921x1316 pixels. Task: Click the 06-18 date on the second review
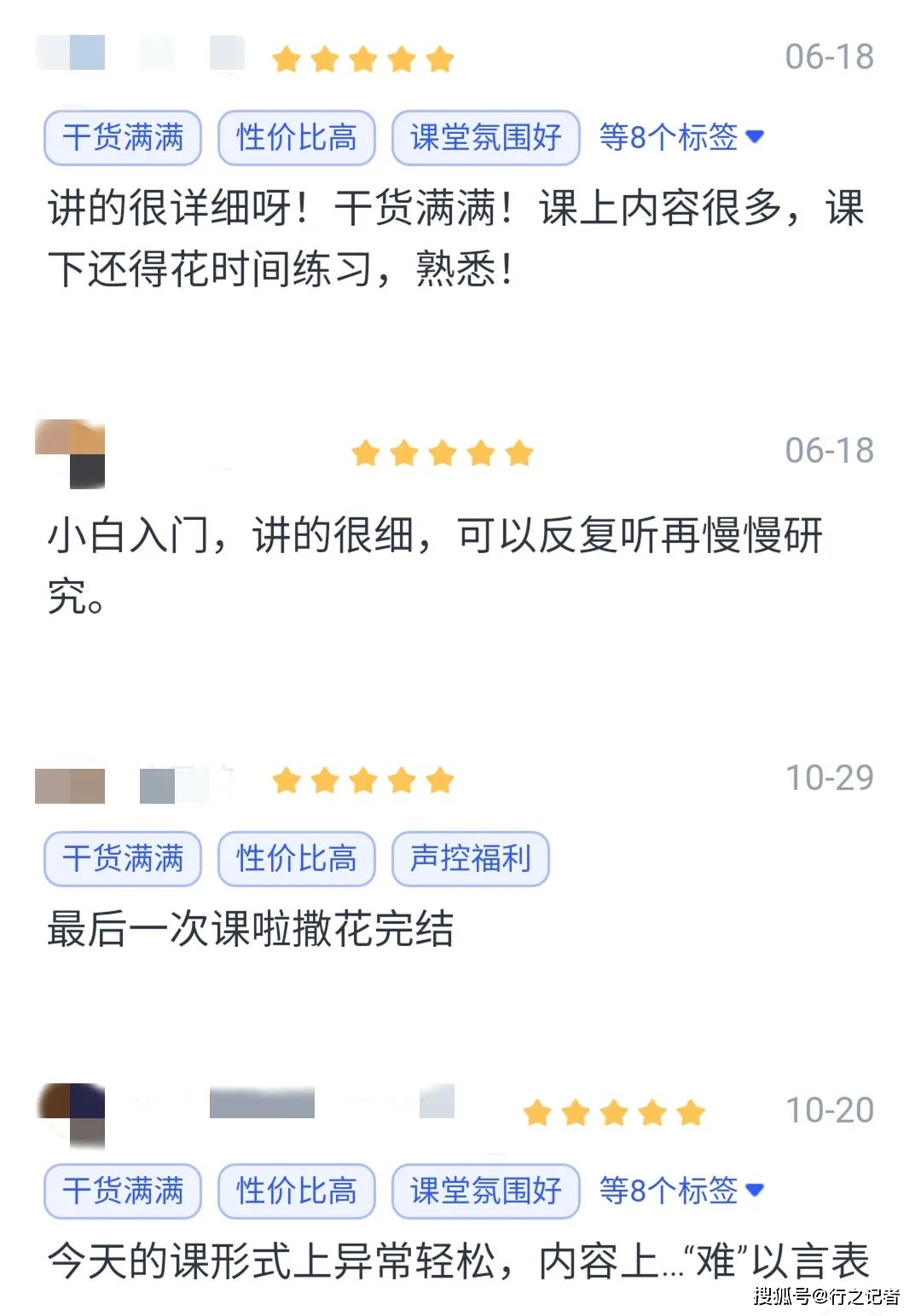click(x=829, y=452)
